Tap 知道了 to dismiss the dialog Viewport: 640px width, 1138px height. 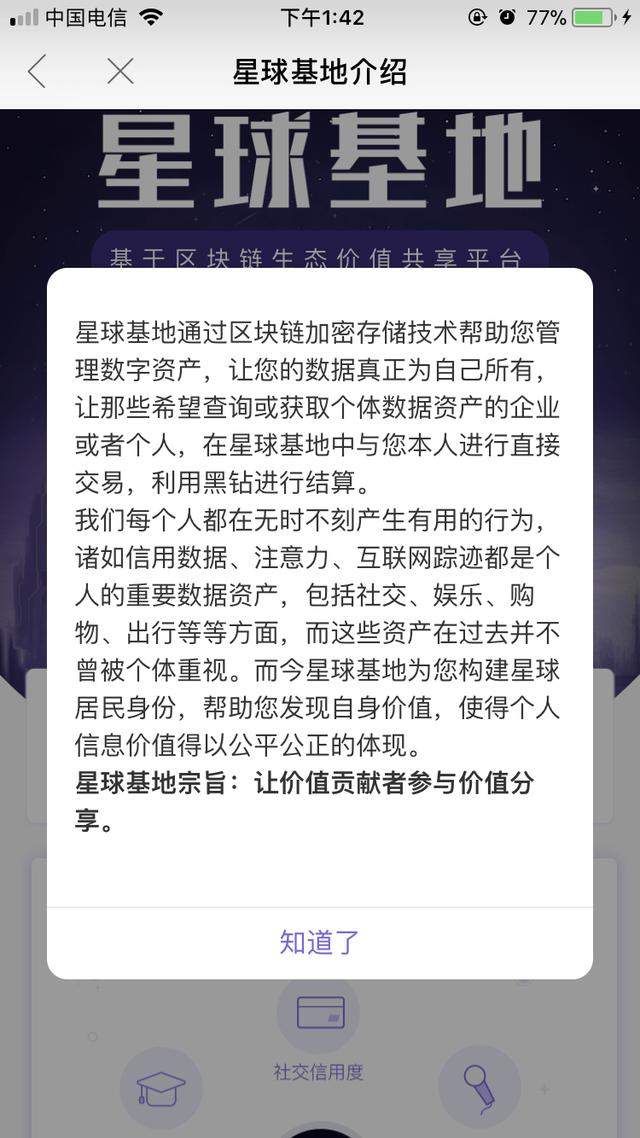pos(319,942)
